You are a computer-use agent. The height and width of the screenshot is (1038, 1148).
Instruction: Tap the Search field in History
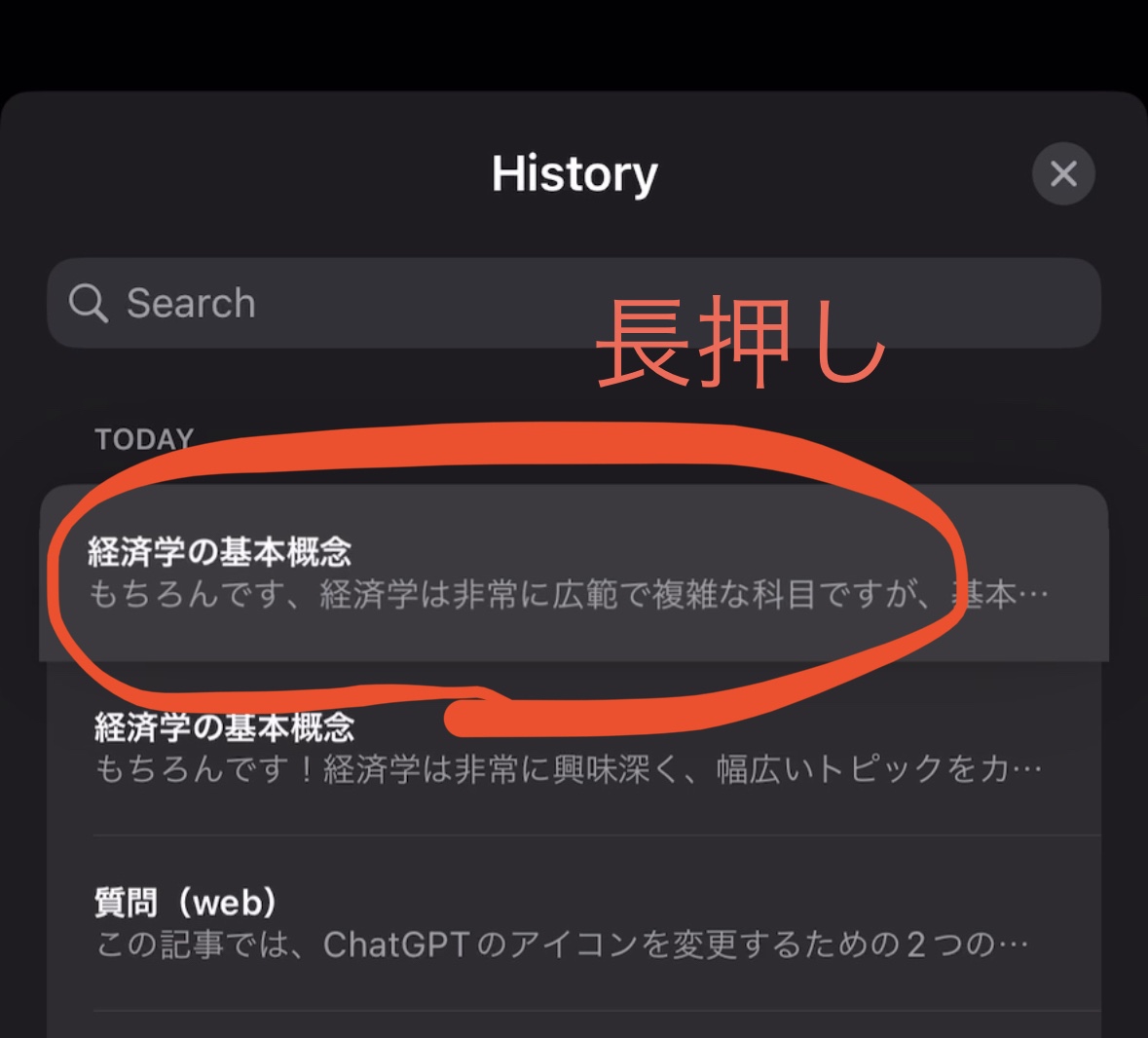(x=574, y=304)
